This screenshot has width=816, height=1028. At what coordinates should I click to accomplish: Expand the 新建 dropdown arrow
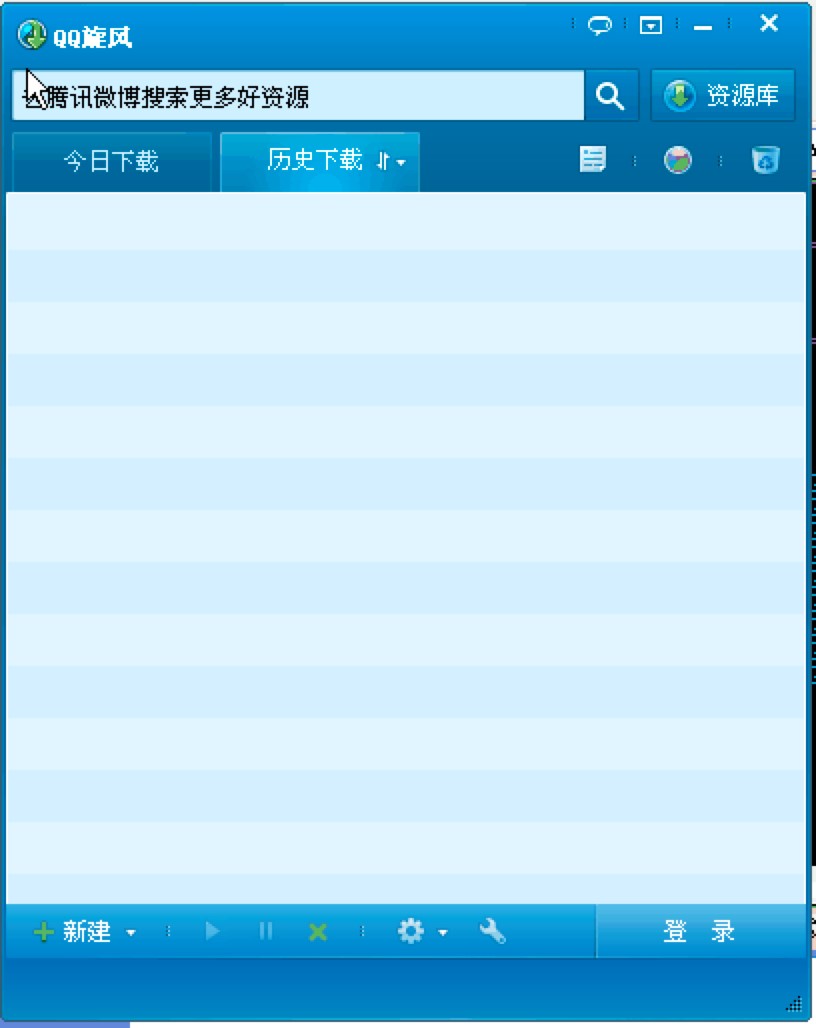(x=131, y=933)
